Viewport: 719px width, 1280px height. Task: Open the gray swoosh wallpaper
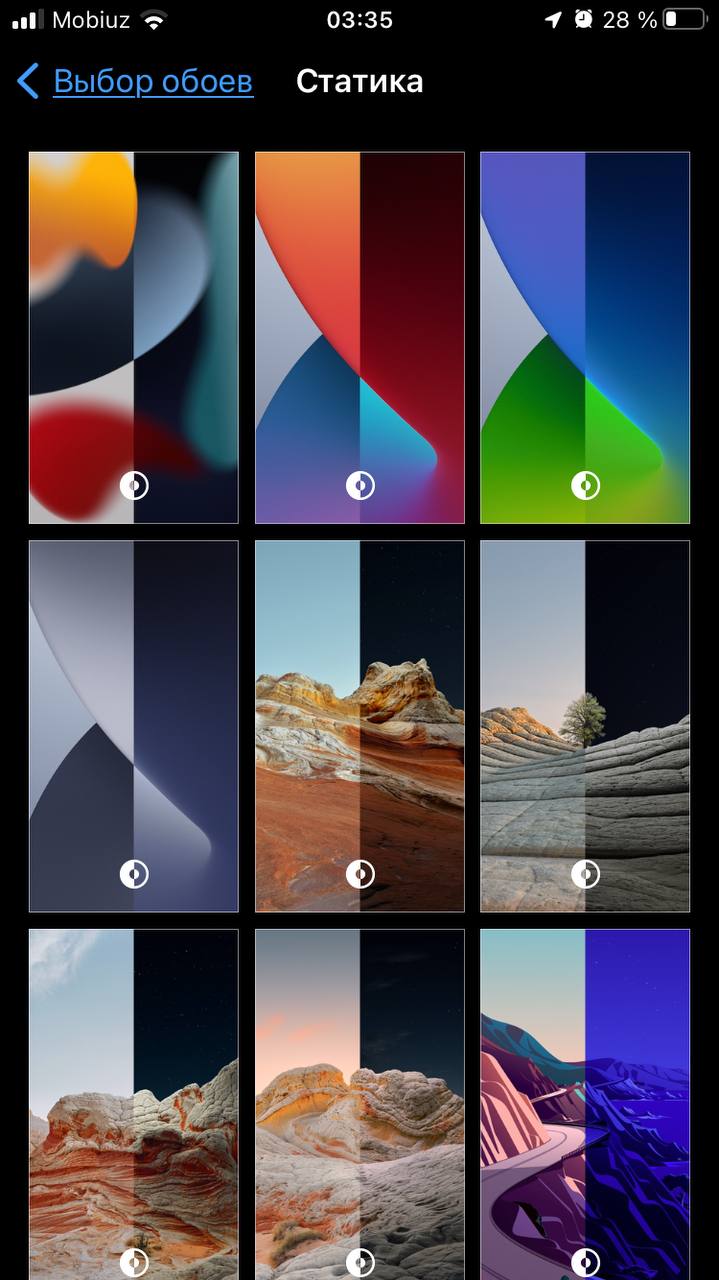click(x=134, y=726)
